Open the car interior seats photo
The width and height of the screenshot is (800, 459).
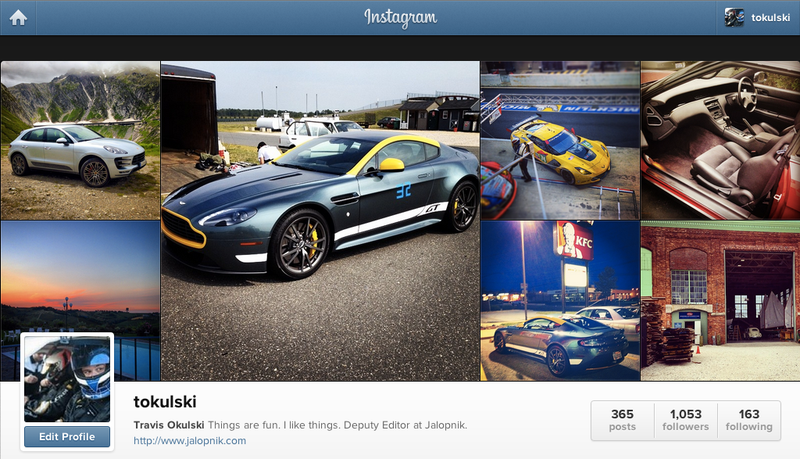pos(720,140)
